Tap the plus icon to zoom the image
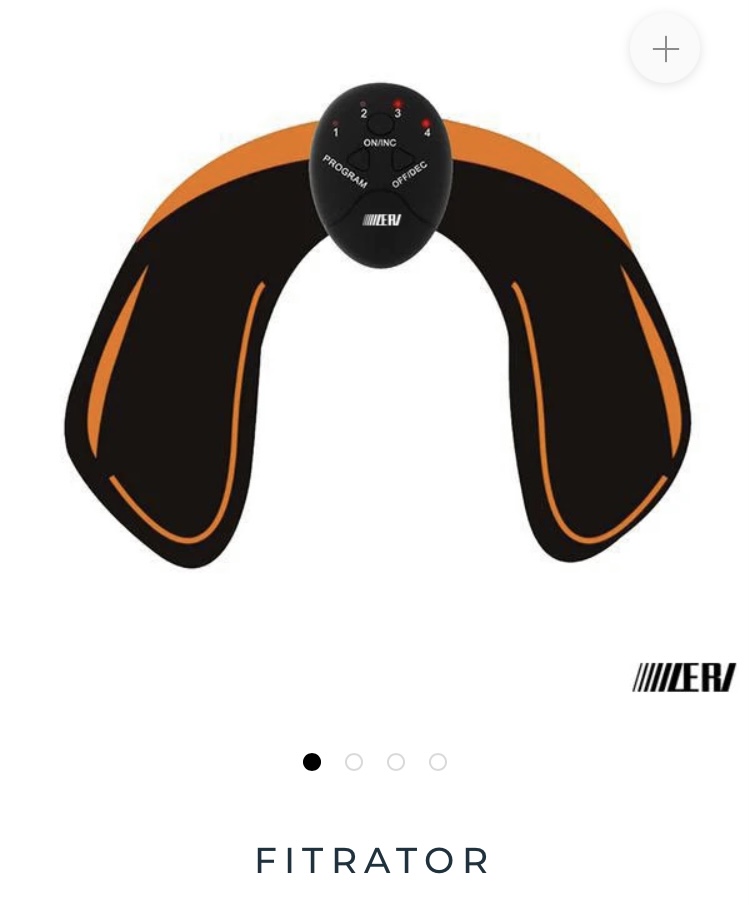Image resolution: width=750 pixels, height=905 pixels. (x=665, y=49)
